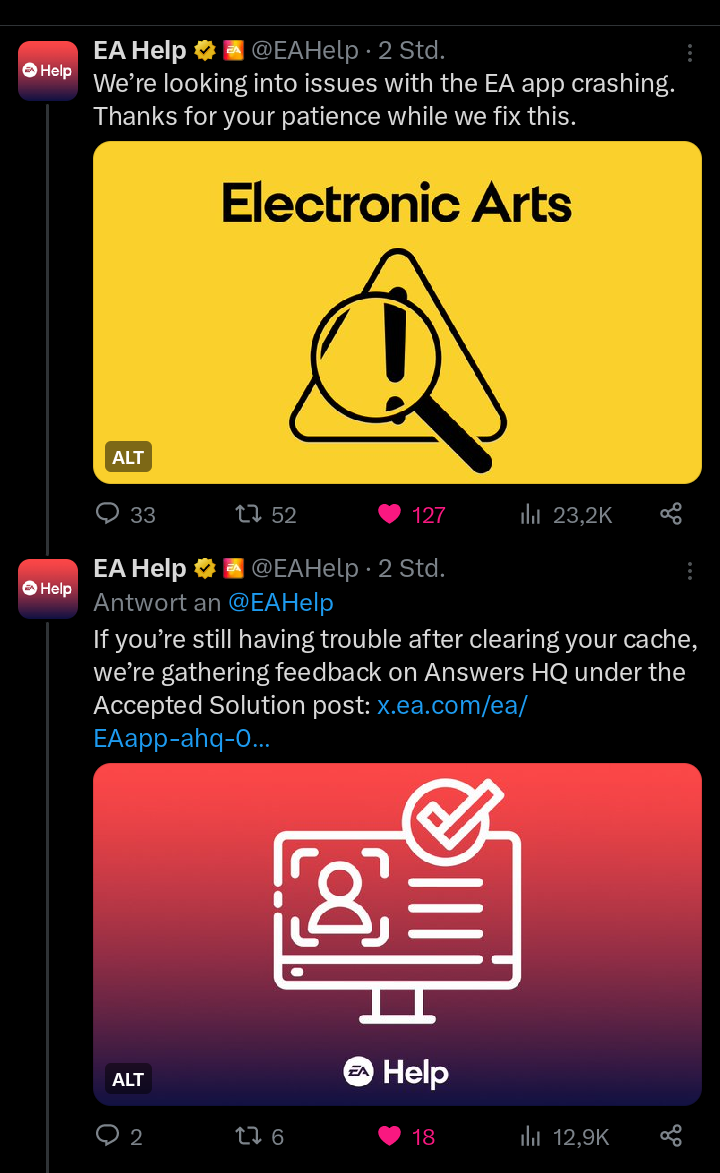
Task: Share the Answers HQ feedback tweet
Action: coord(671,1136)
